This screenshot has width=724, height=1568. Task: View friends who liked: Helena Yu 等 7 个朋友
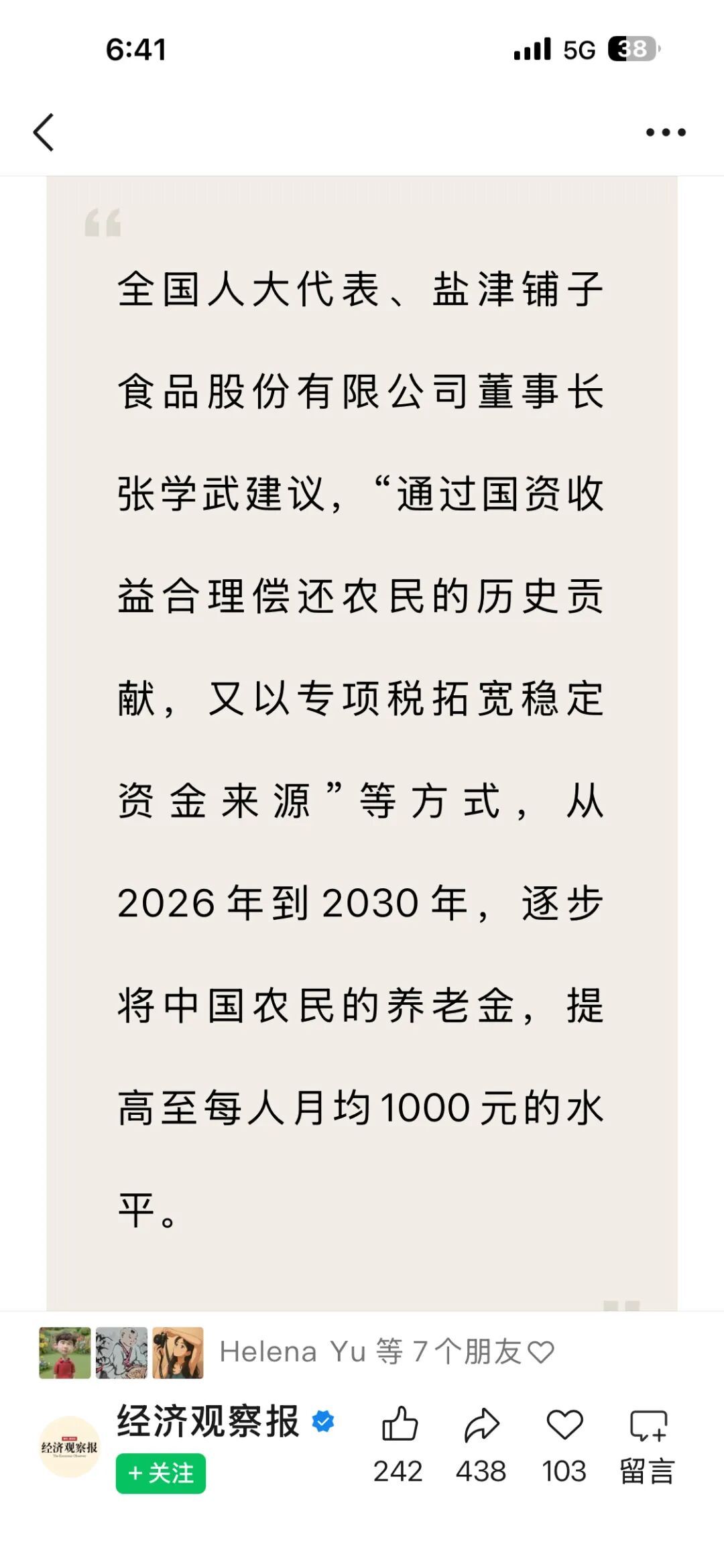(387, 1352)
